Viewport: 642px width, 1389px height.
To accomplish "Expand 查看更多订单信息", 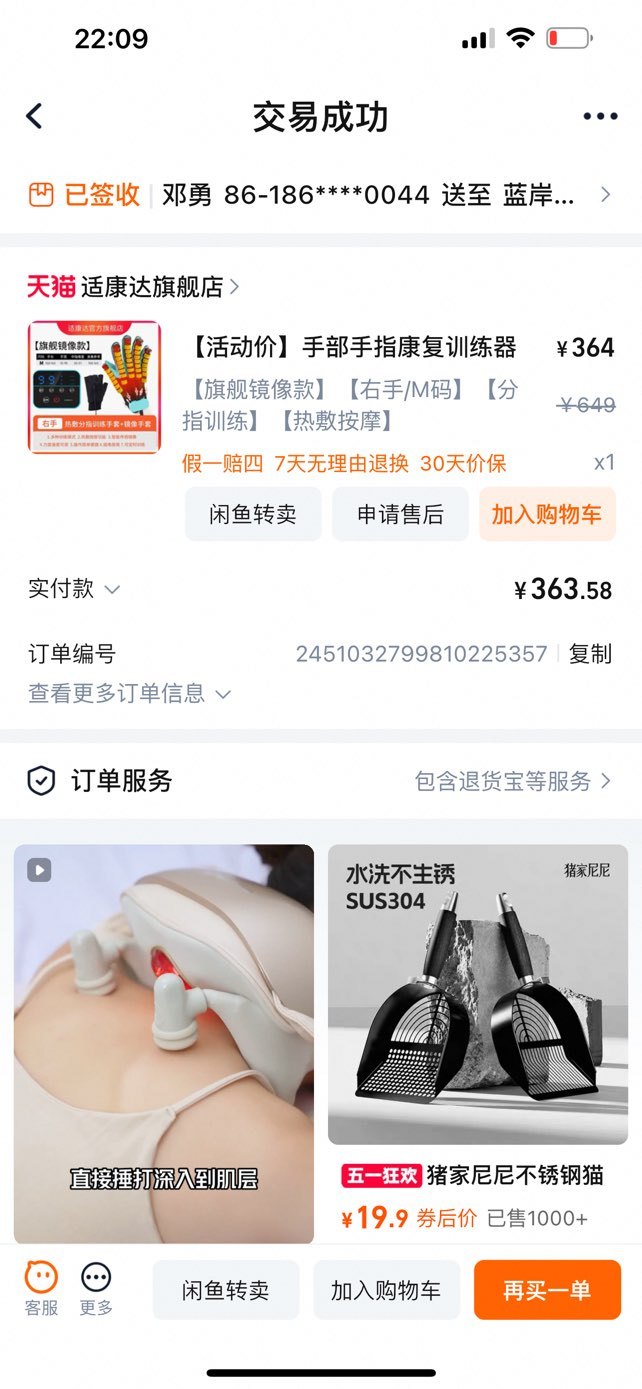I will tap(129, 693).
